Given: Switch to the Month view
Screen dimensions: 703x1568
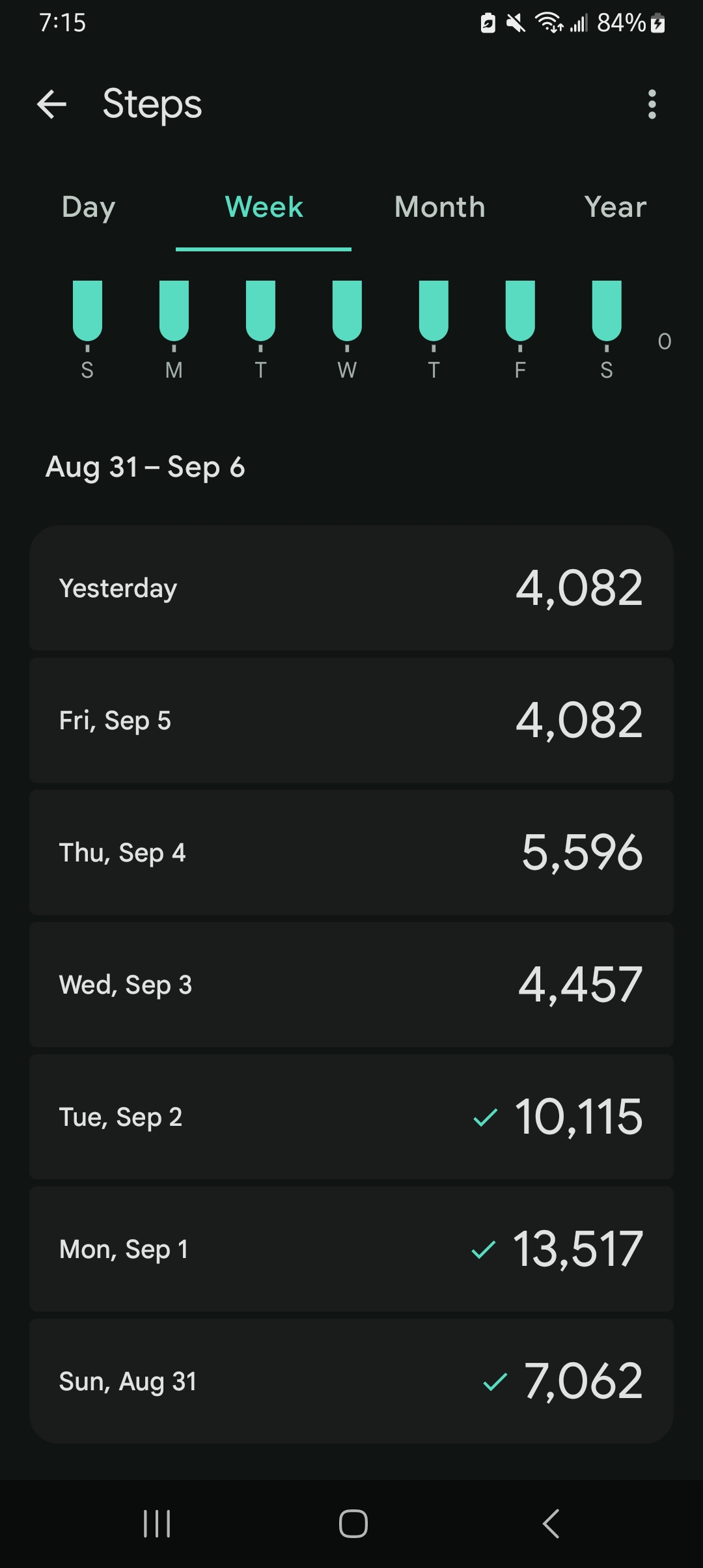Looking at the screenshot, I should 439,207.
